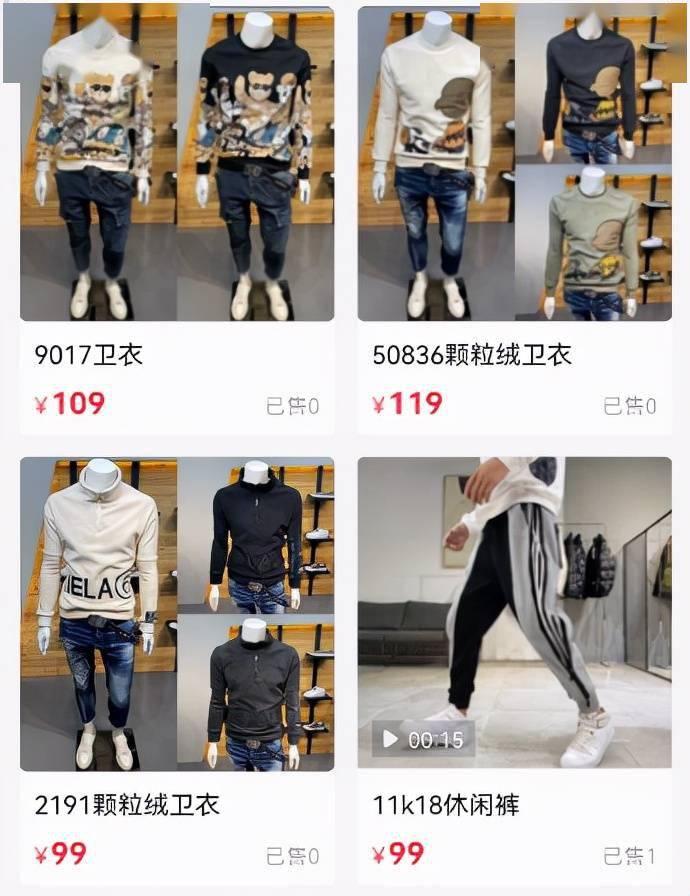The image size is (690, 896).
Task: Open the 50836颗粒绒卫衣 product card
Action: tap(514, 165)
